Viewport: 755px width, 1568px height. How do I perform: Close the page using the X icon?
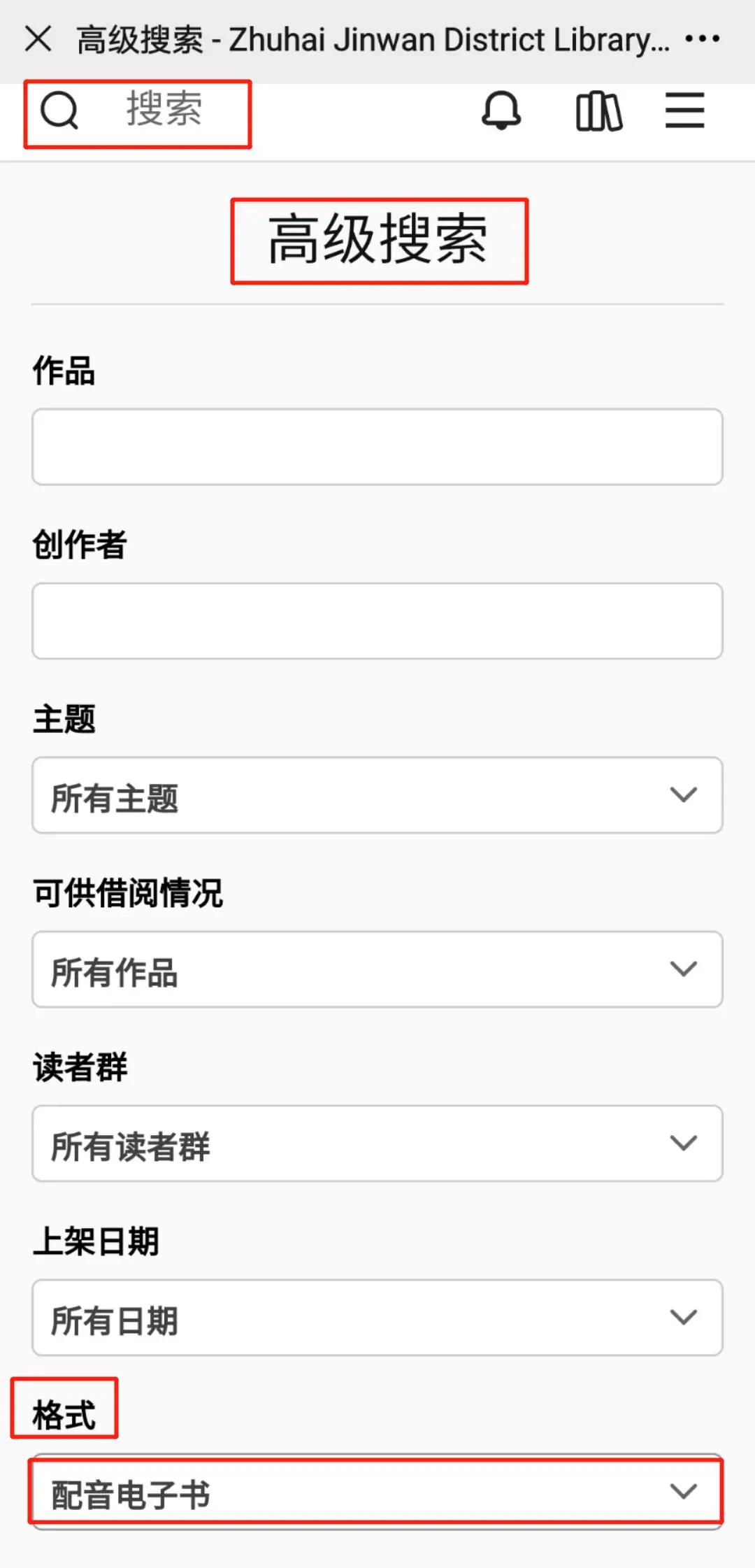pyautogui.click(x=38, y=38)
